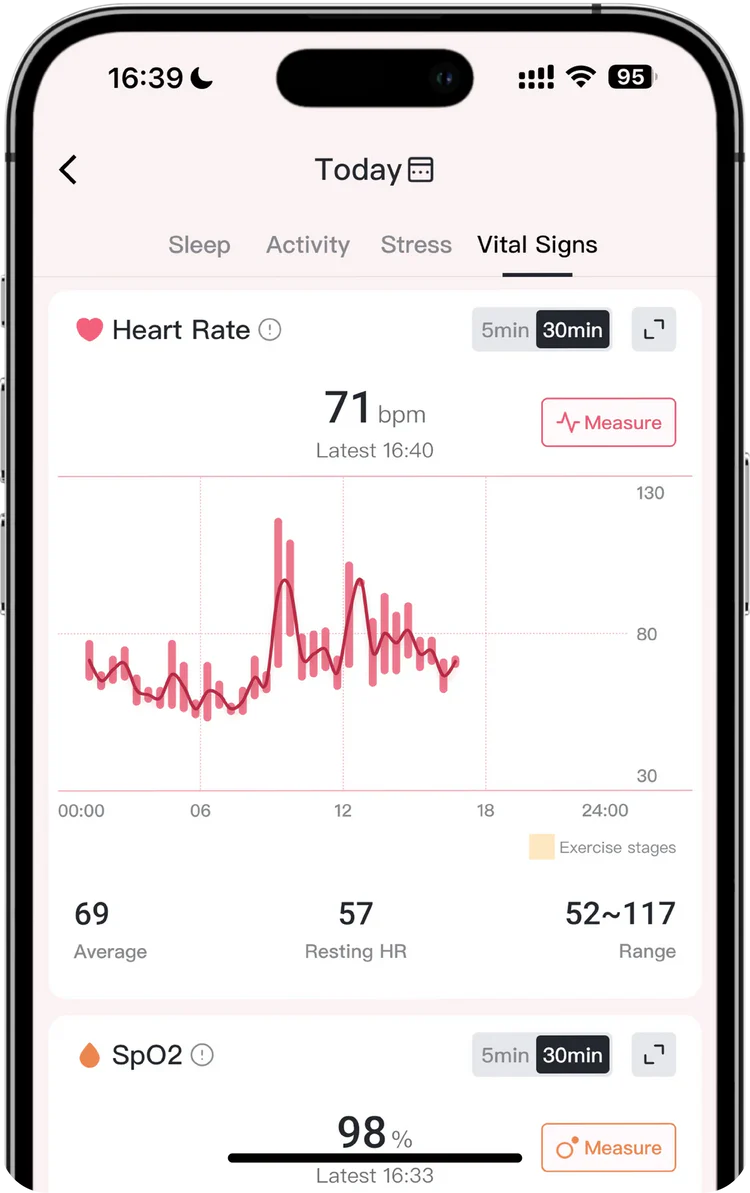Screen dimensions: 750x1193
Task: Open the Heart Rate info icon
Action: [270, 330]
